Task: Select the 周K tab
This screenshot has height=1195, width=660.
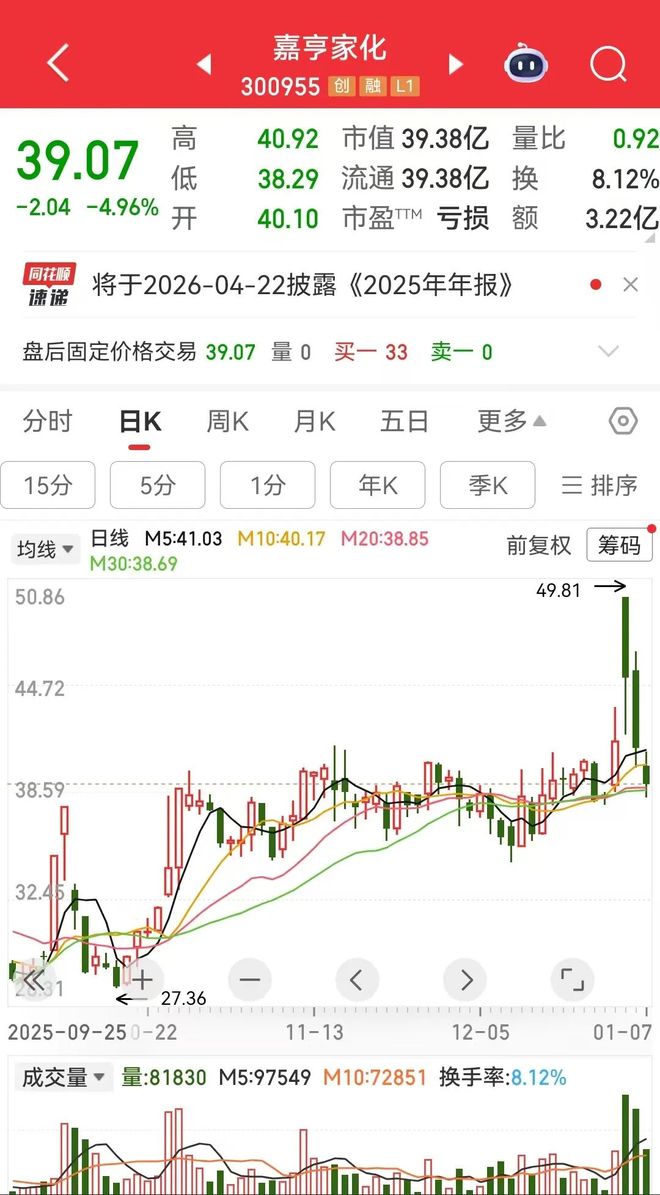Action: tap(227, 421)
